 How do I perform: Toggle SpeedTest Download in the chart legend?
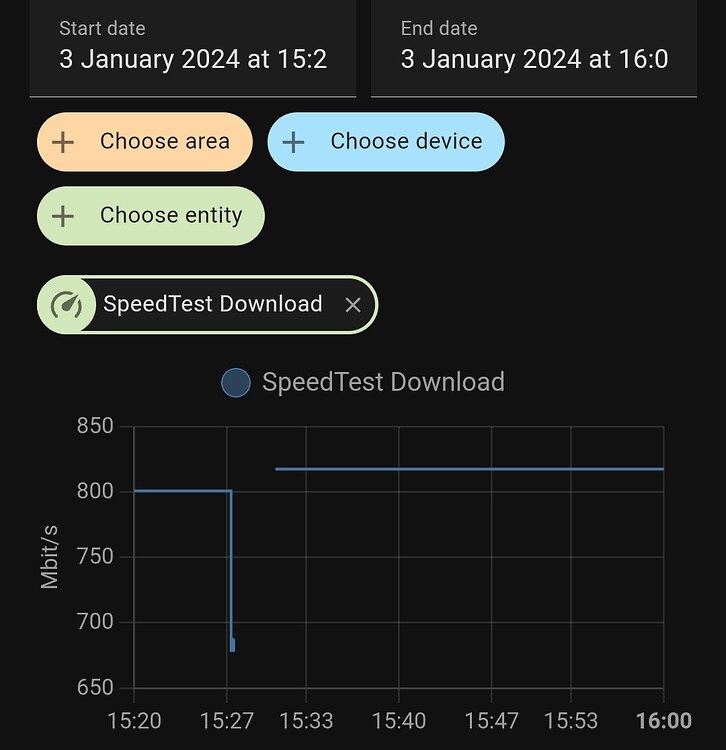click(x=363, y=382)
